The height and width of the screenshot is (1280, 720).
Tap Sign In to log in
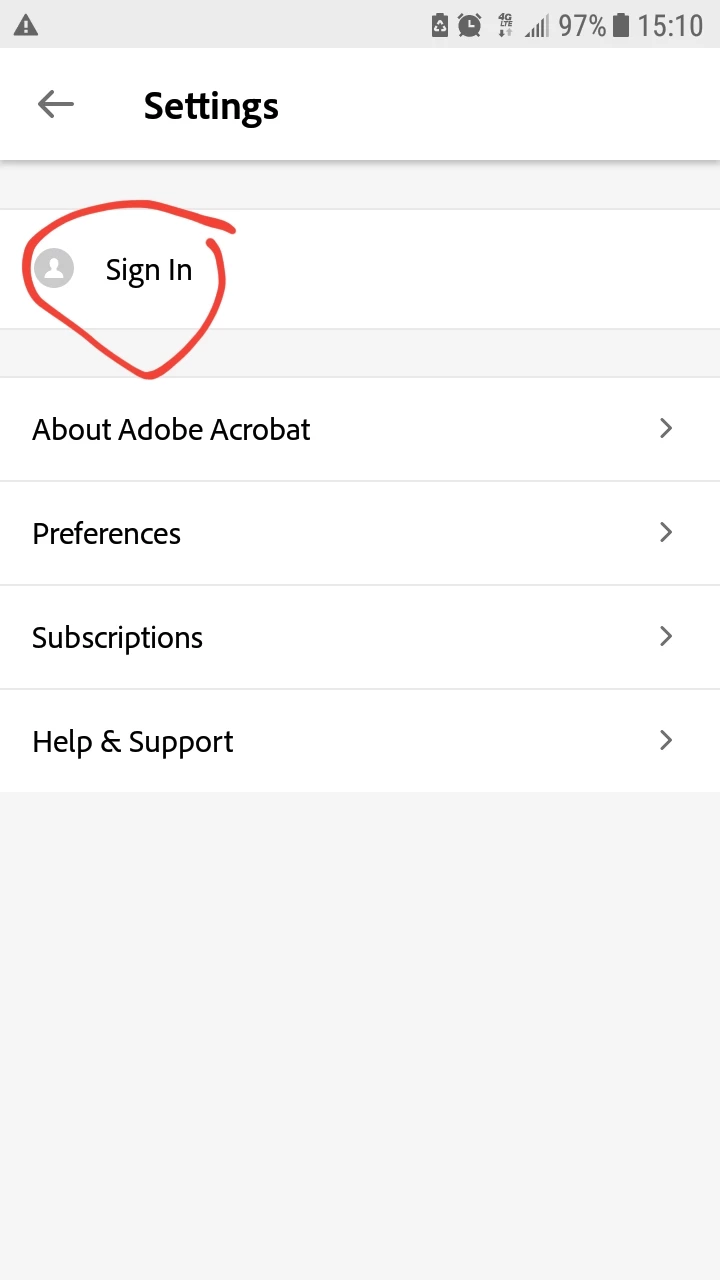[x=148, y=270]
